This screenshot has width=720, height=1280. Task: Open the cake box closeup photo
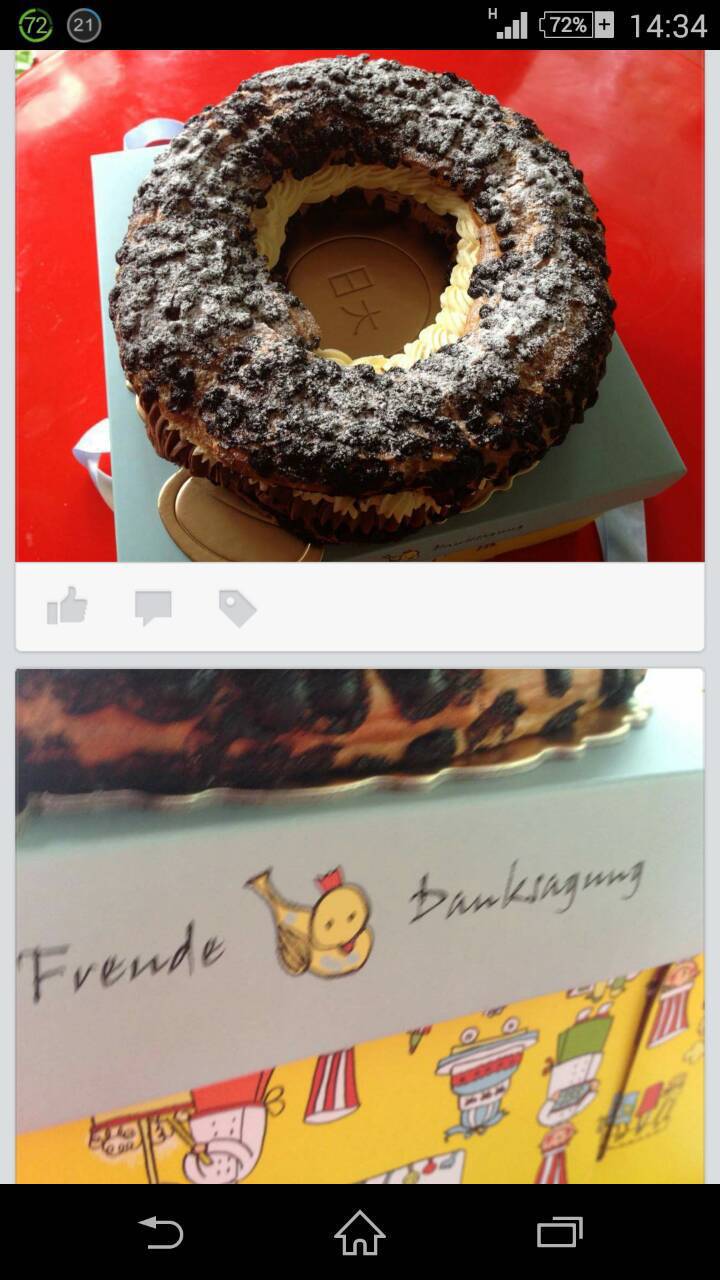pyautogui.click(x=360, y=926)
